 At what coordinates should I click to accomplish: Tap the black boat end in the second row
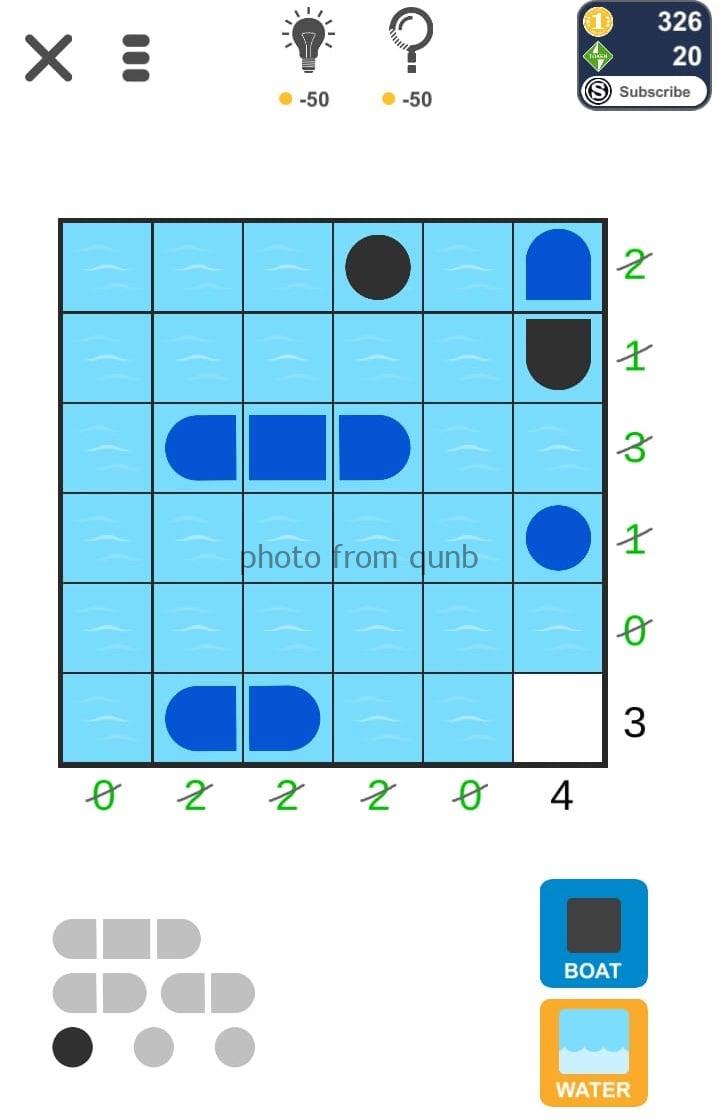click(558, 354)
